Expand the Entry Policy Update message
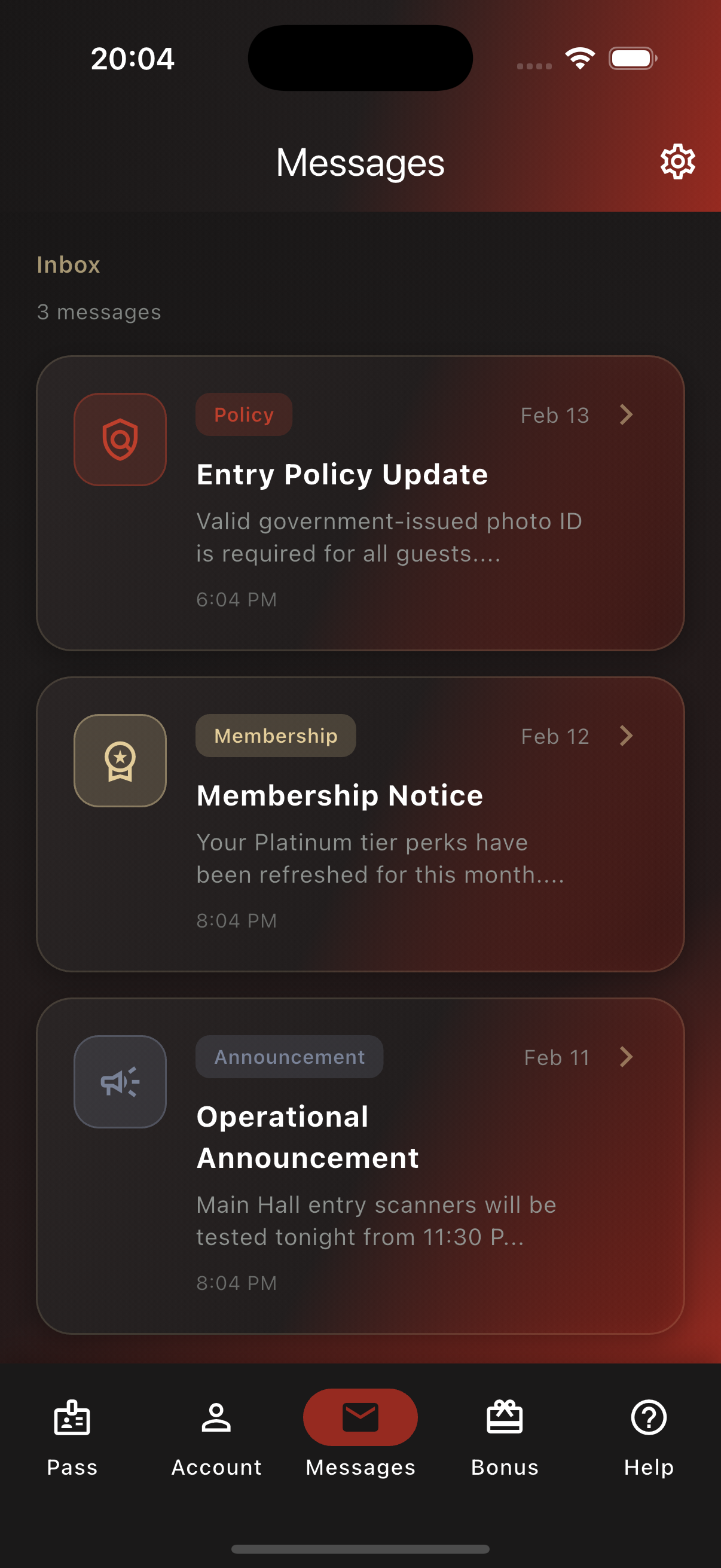 (x=625, y=415)
